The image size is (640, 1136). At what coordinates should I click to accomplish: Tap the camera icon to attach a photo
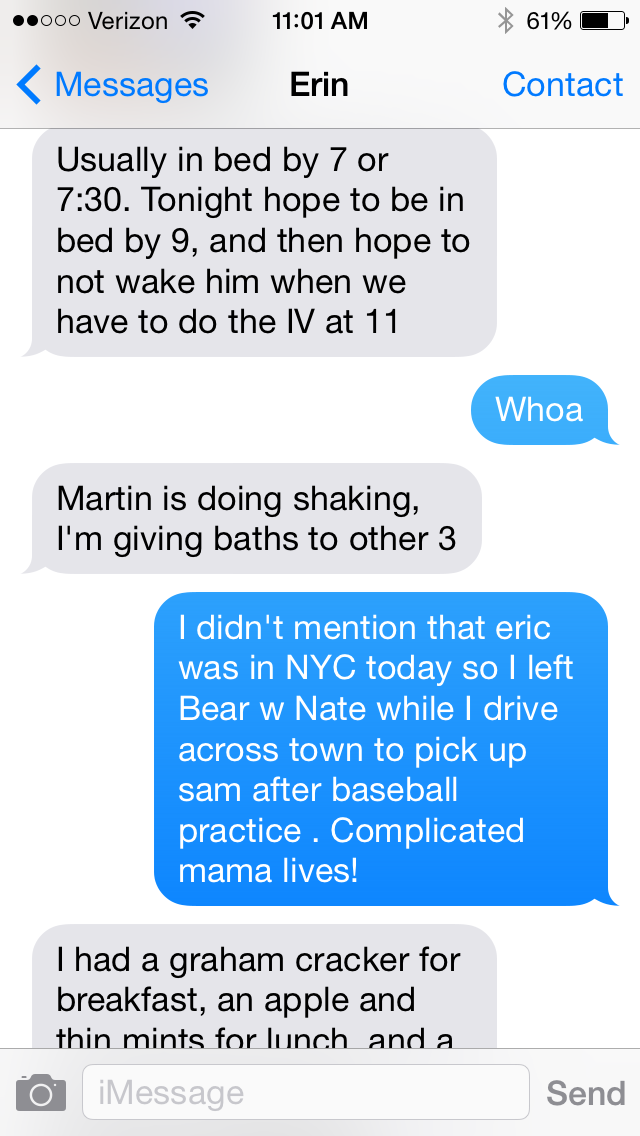click(41, 1092)
